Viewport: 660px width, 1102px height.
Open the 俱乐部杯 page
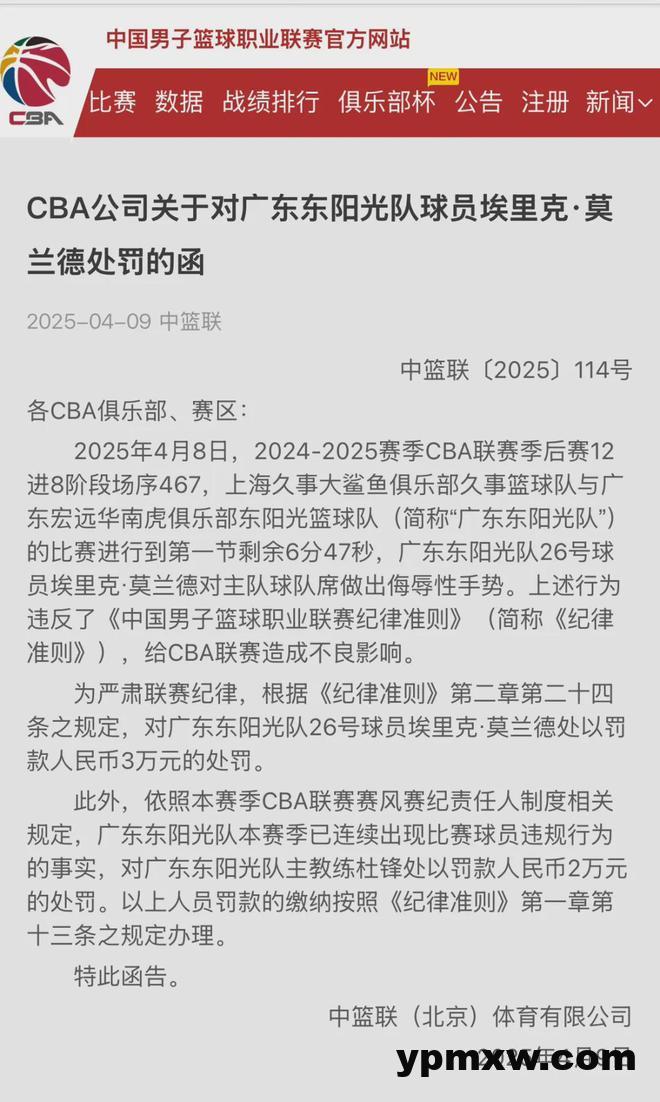coord(387,102)
